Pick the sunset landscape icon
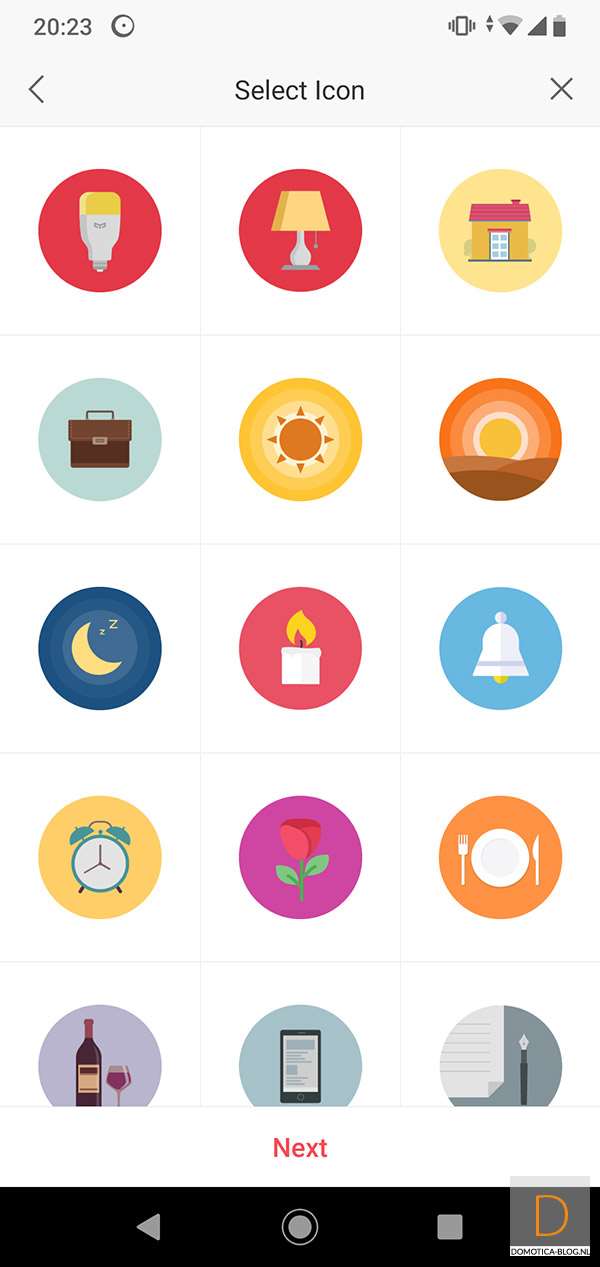Image resolution: width=600 pixels, height=1267 pixels. point(500,439)
